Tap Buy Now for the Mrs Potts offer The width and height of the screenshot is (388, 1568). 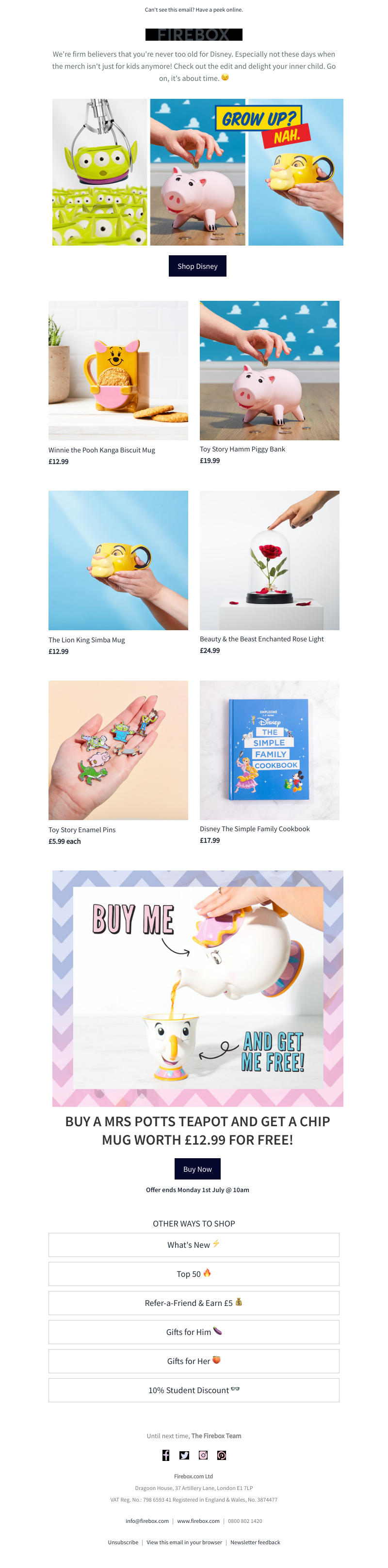[x=197, y=1169]
